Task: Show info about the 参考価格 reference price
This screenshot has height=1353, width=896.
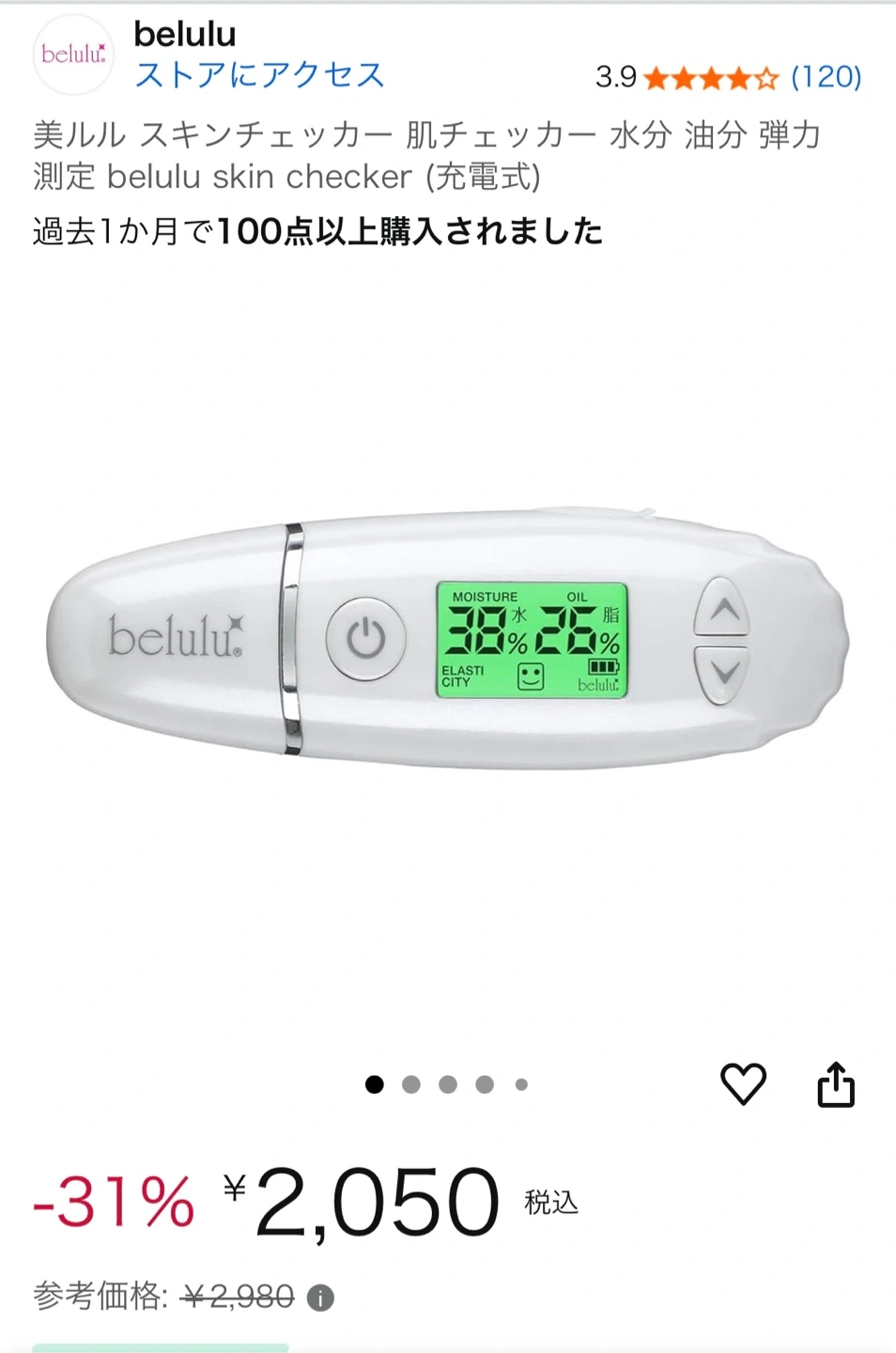Action: pos(320,1299)
